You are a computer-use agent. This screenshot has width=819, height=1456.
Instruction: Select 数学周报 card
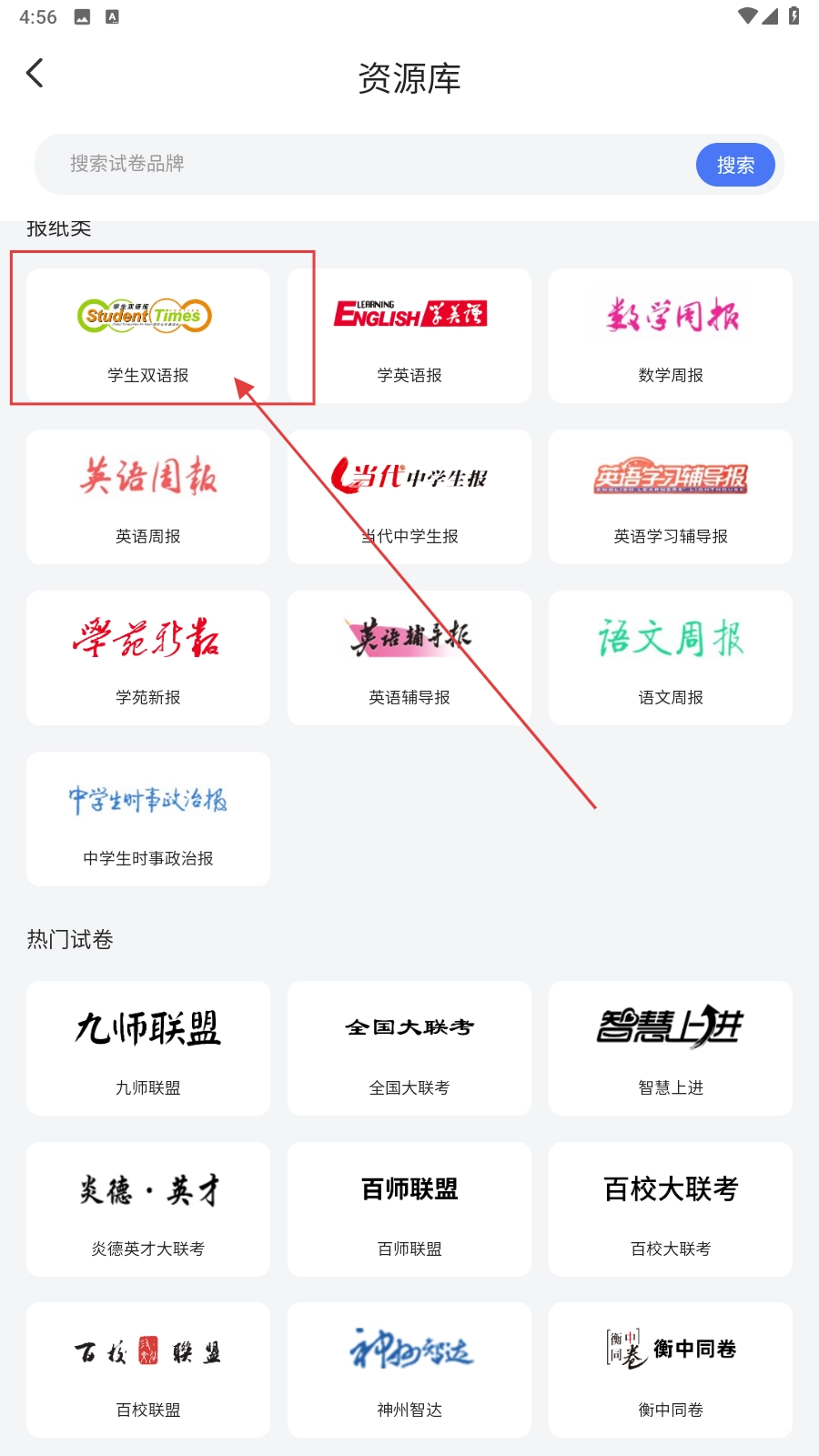pyautogui.click(x=671, y=336)
